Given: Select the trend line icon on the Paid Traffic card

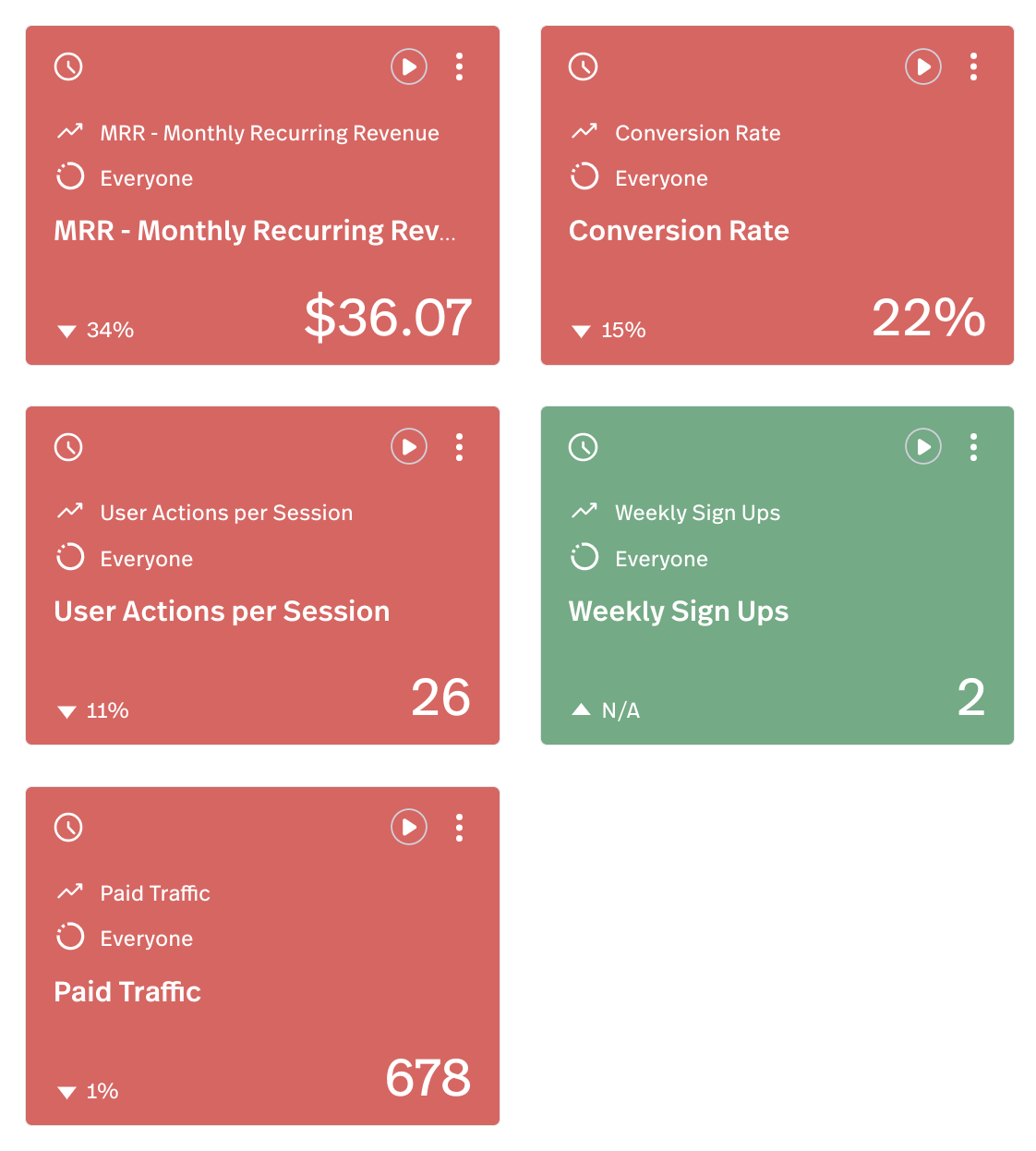Looking at the screenshot, I should point(69,891).
